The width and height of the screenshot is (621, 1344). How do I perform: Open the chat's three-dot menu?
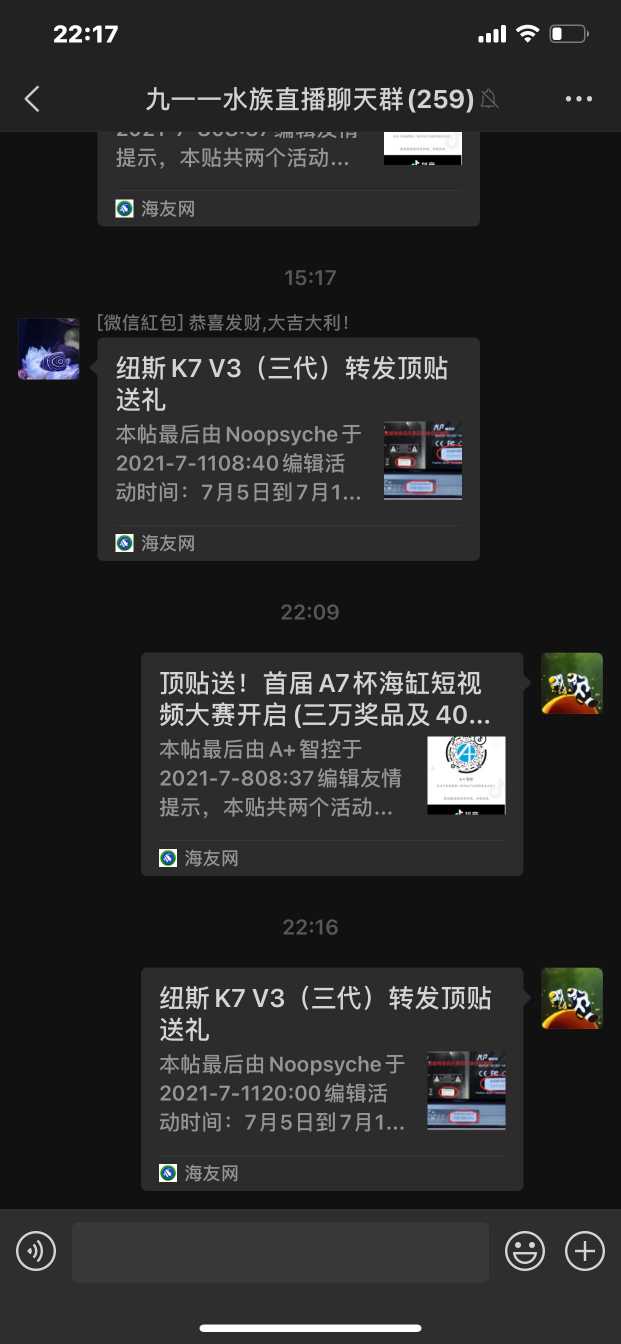579,98
